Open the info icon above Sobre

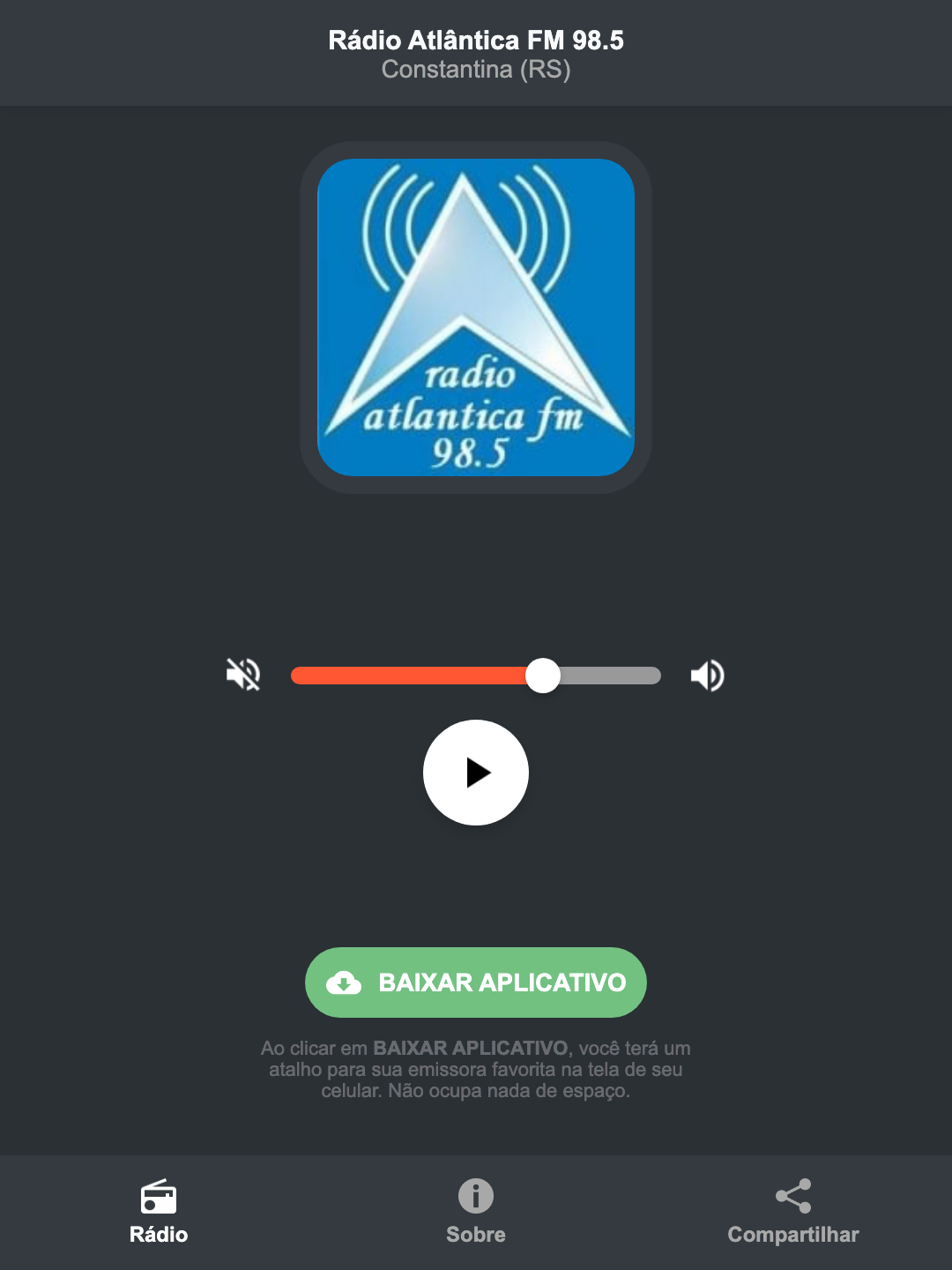[475, 1198]
